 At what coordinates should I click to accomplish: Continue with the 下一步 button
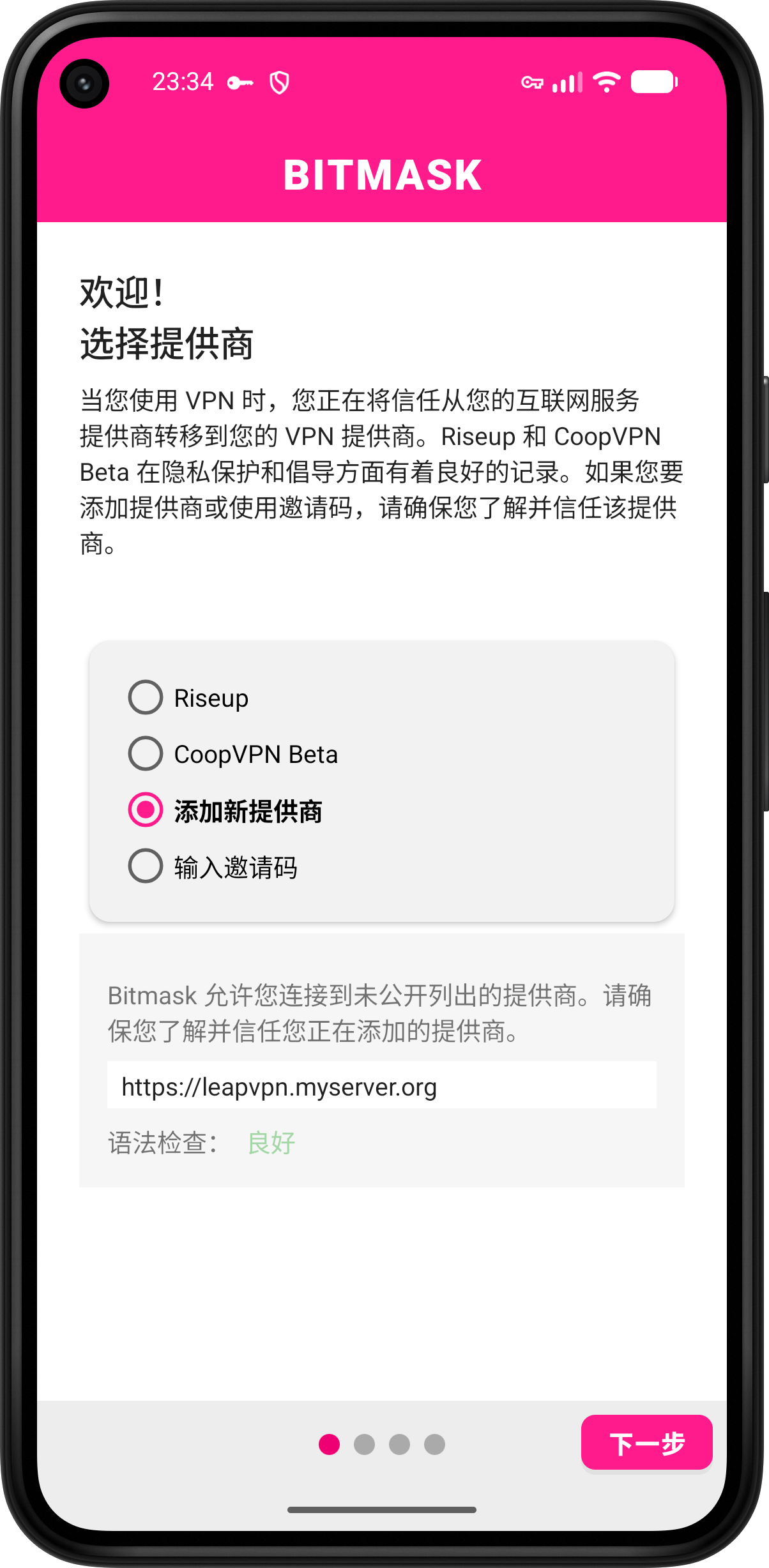(x=646, y=1442)
